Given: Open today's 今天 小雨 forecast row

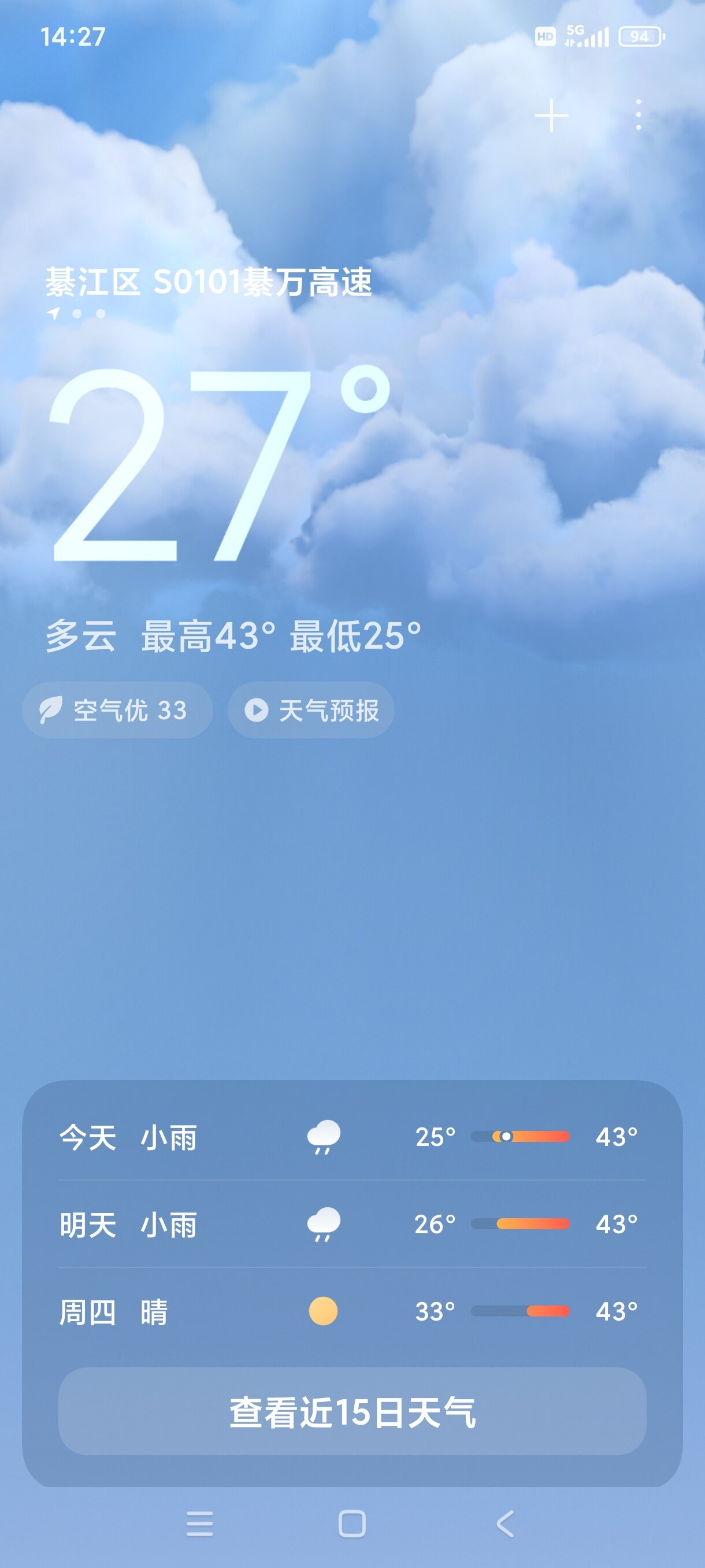Looking at the screenshot, I should click(351, 1137).
